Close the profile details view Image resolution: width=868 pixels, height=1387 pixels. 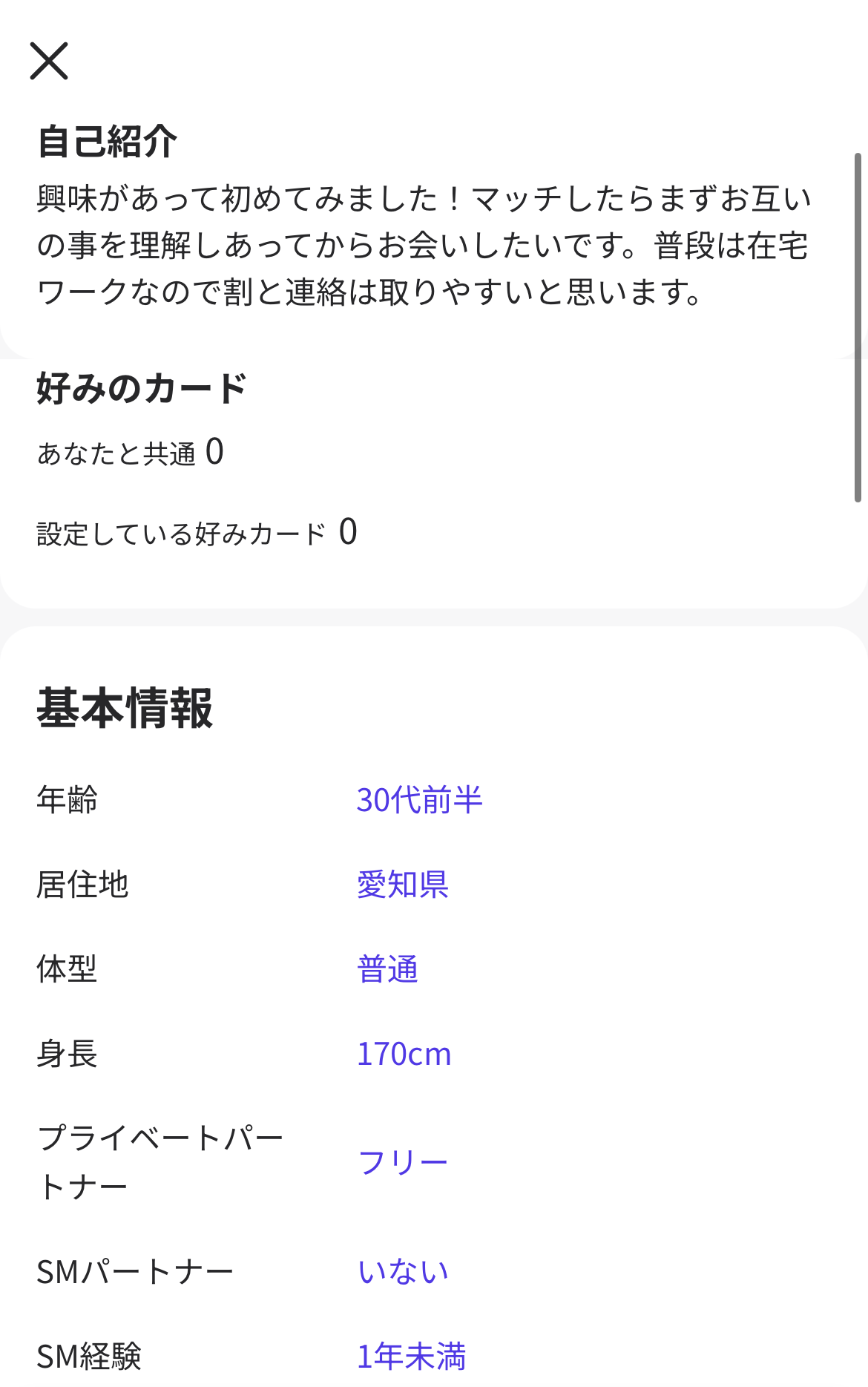[49, 61]
